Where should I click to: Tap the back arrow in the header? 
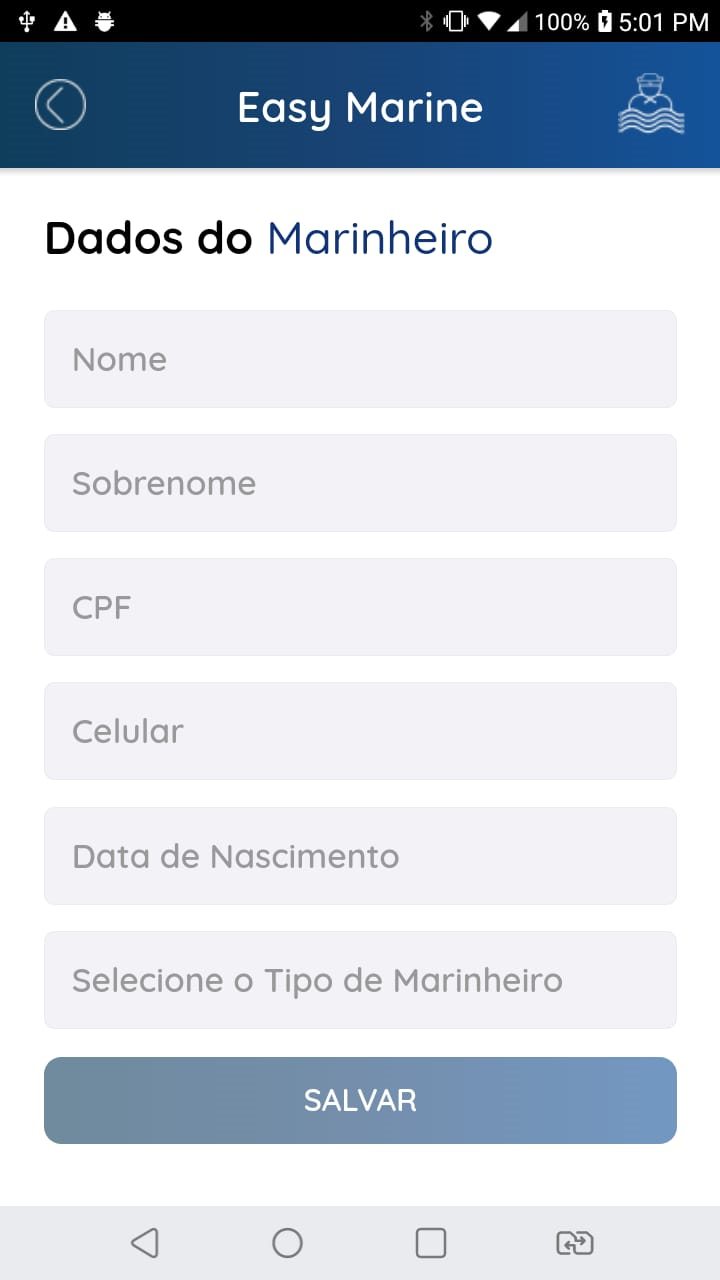tap(60, 104)
